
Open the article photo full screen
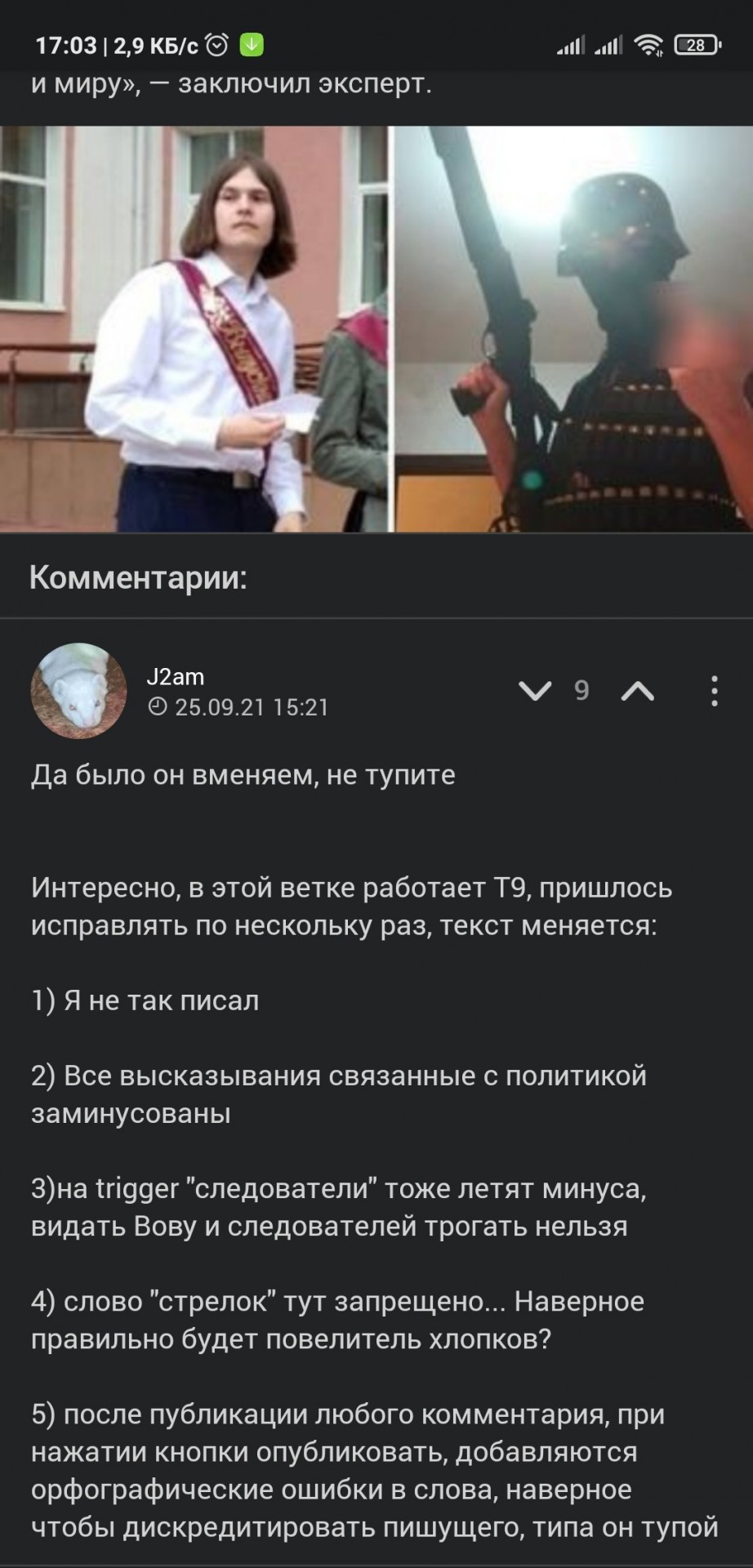[x=376, y=328]
